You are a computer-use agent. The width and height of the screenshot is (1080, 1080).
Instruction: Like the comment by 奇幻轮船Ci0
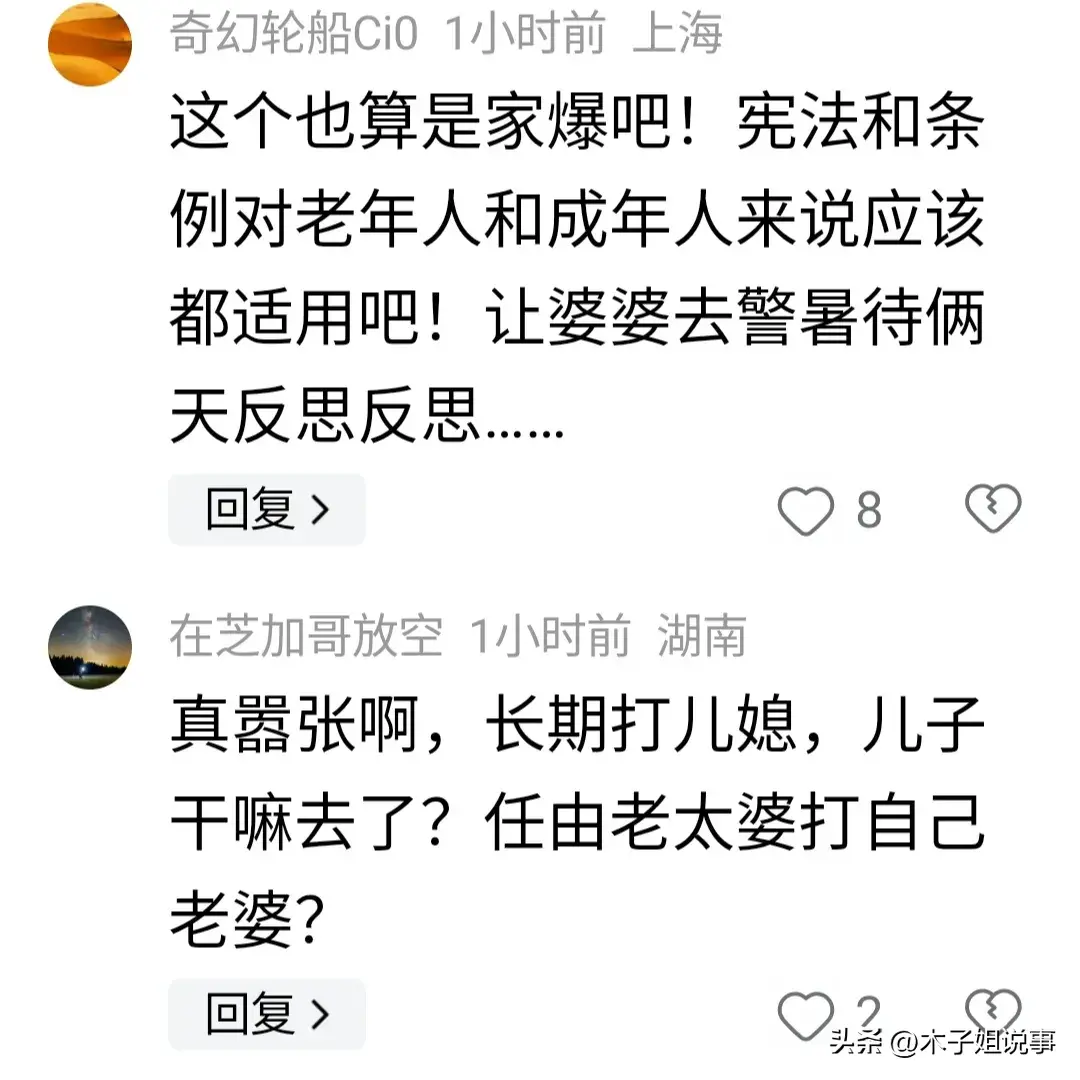(805, 511)
